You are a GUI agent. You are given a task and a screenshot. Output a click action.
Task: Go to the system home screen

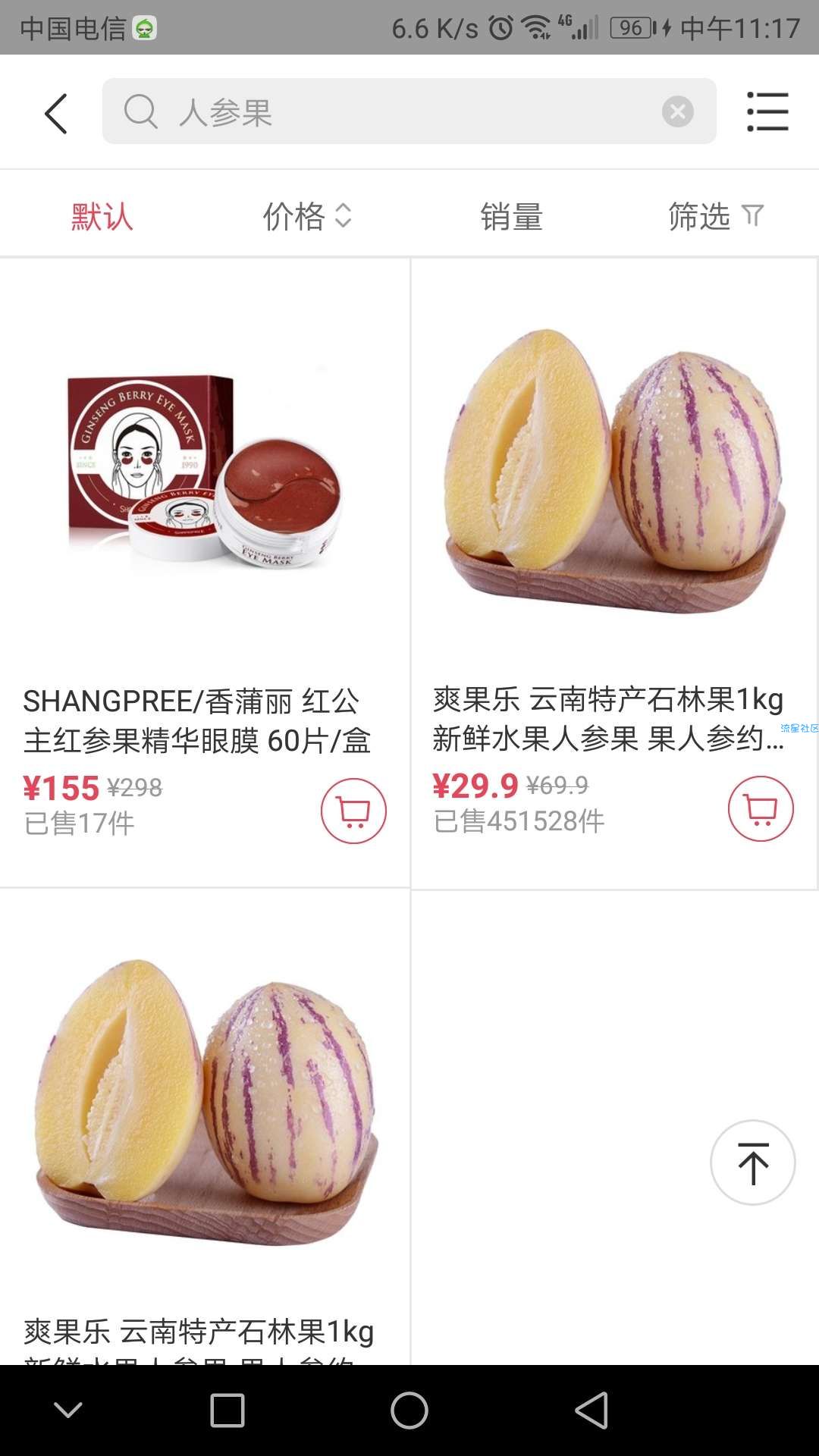coord(409,1410)
